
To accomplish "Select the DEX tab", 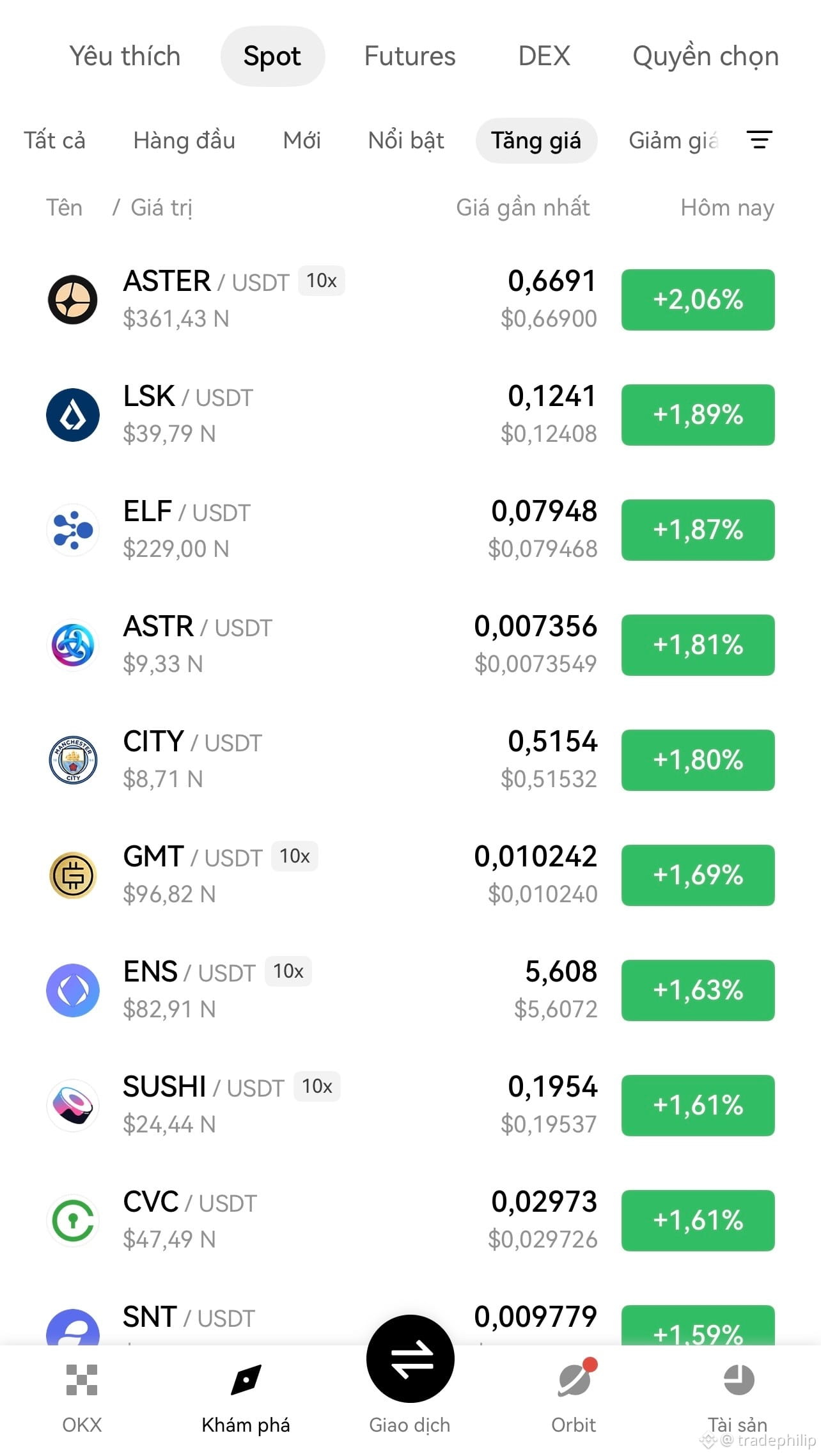I will coord(544,56).
